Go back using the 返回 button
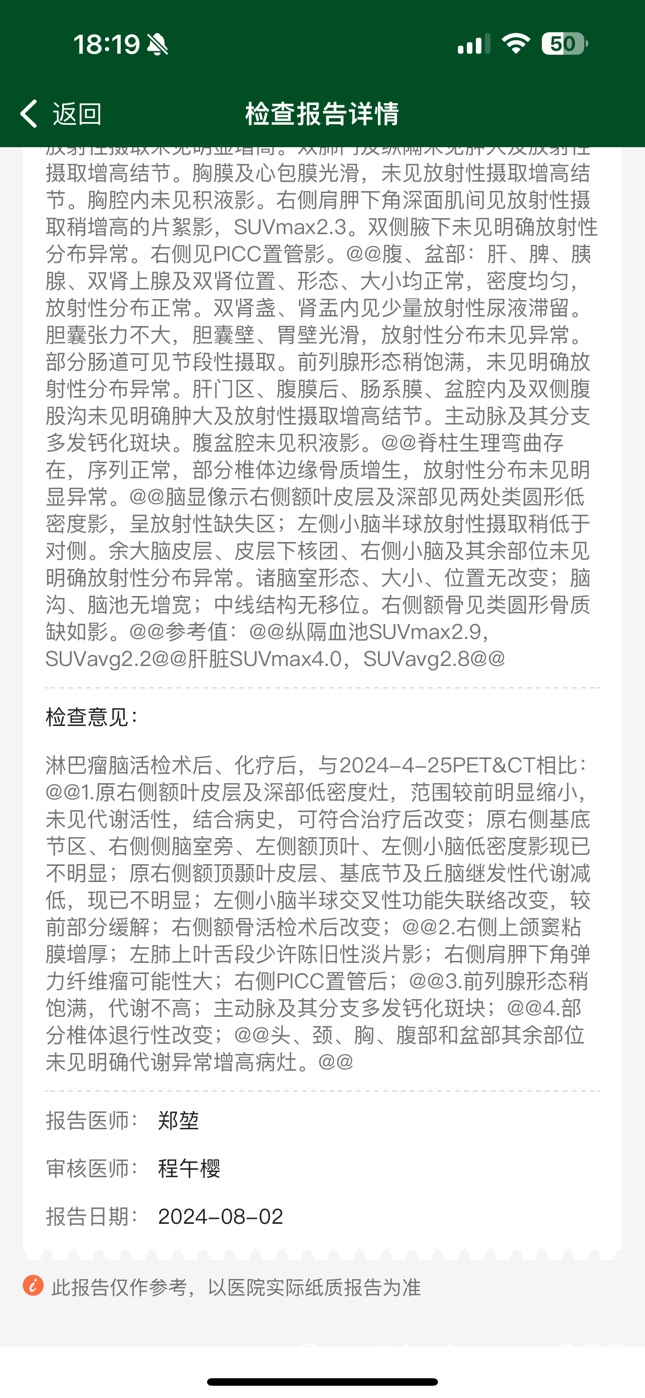The width and height of the screenshot is (645, 1398). [x=61, y=113]
